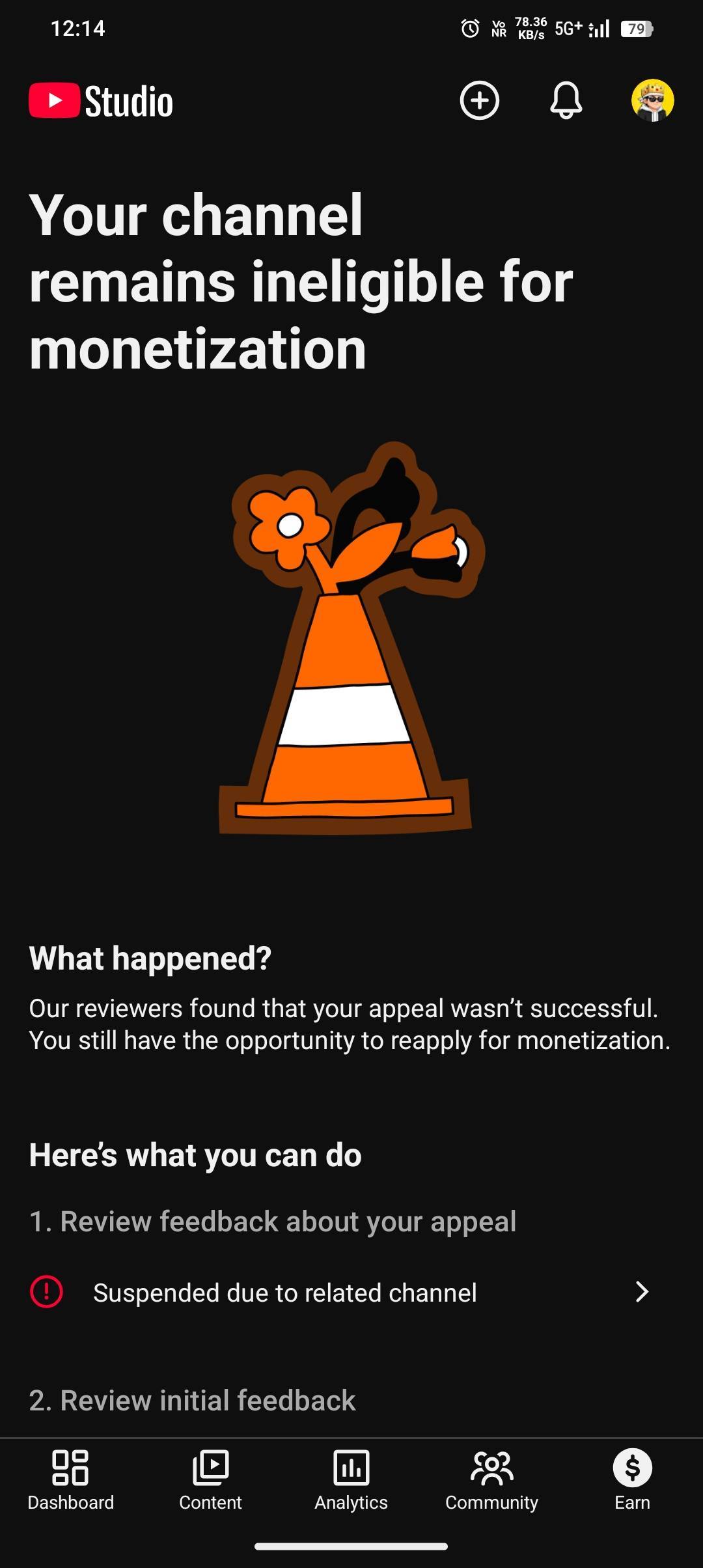
Task: Open Suspended due to related channel feedback
Action: 338,1293
